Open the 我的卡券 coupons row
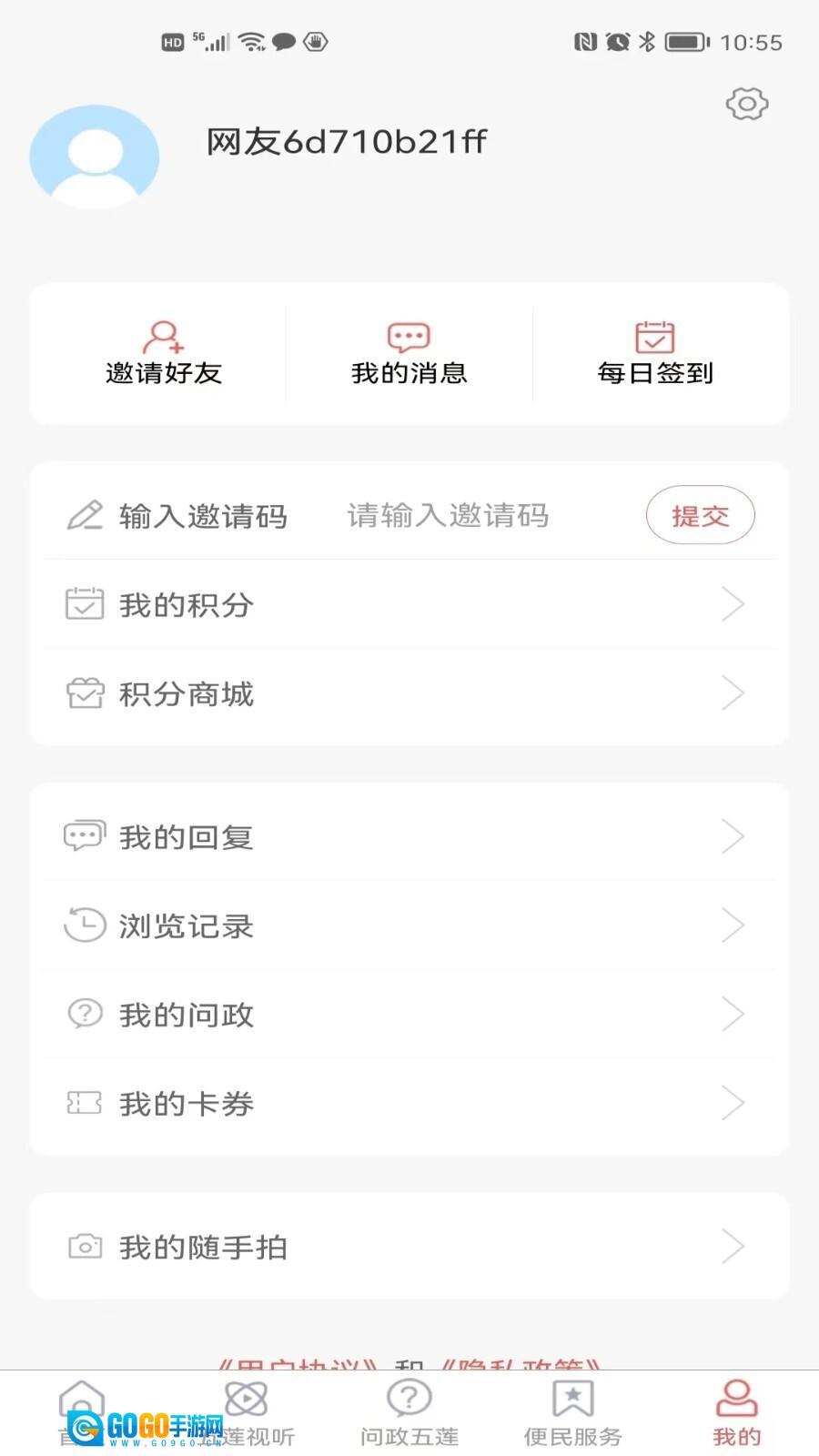This screenshot has height=1456, width=819. click(409, 1104)
